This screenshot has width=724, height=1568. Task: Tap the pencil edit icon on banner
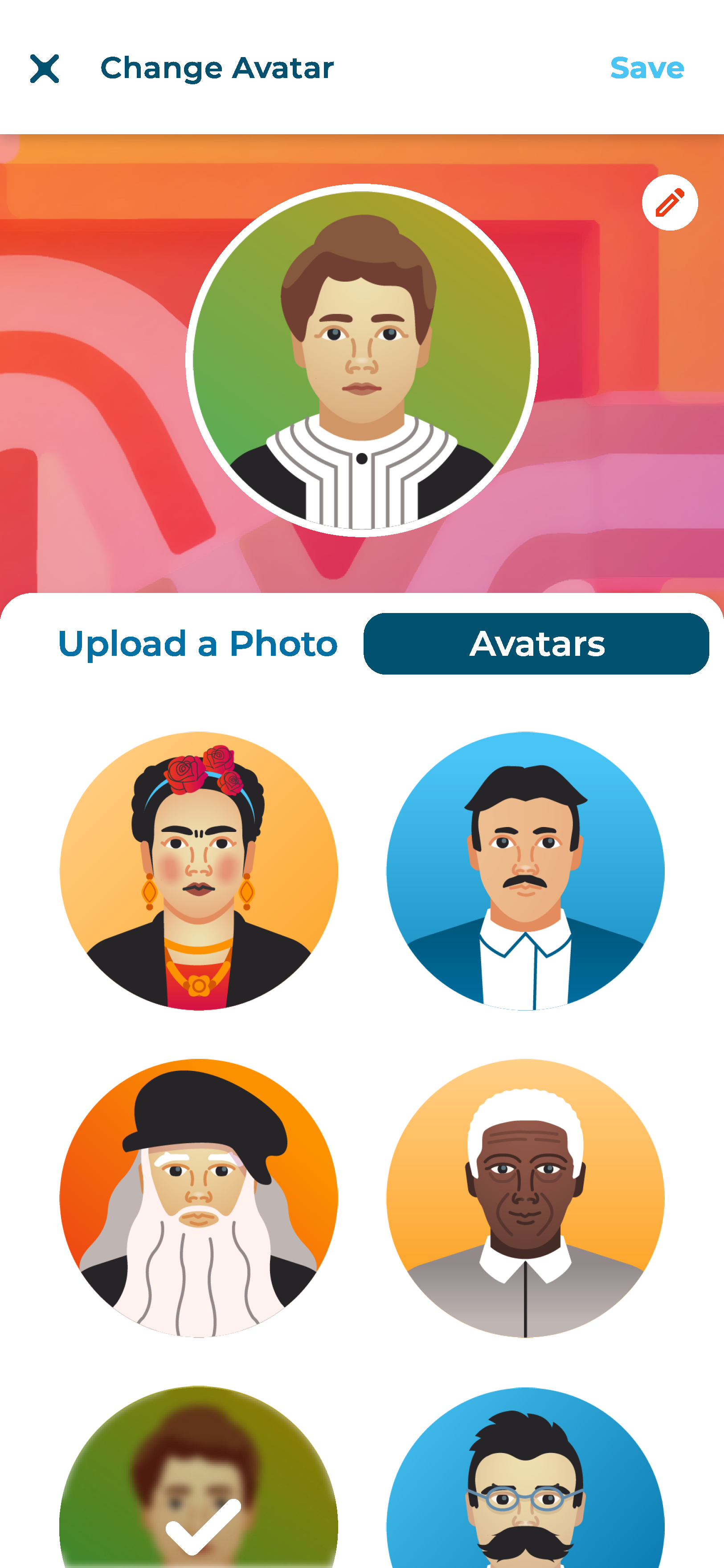coord(669,203)
